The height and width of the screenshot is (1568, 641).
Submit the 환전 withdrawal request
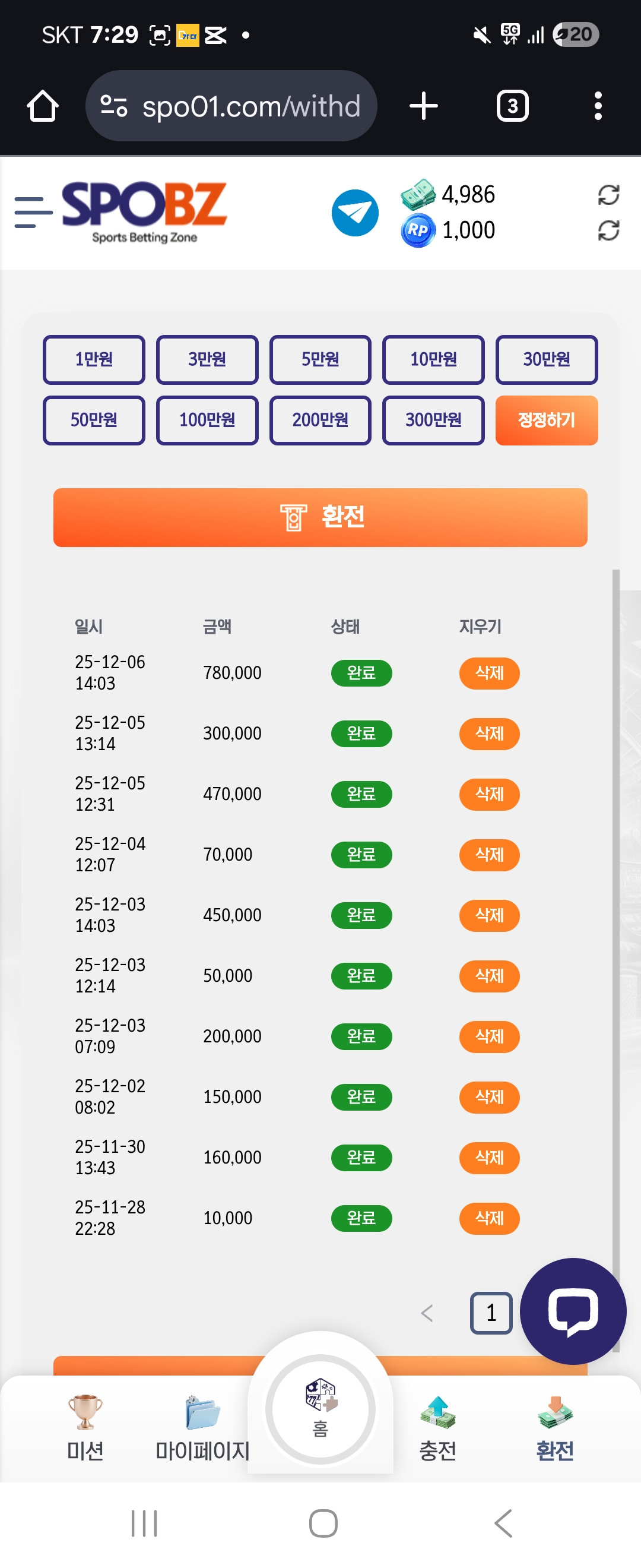tap(320, 517)
